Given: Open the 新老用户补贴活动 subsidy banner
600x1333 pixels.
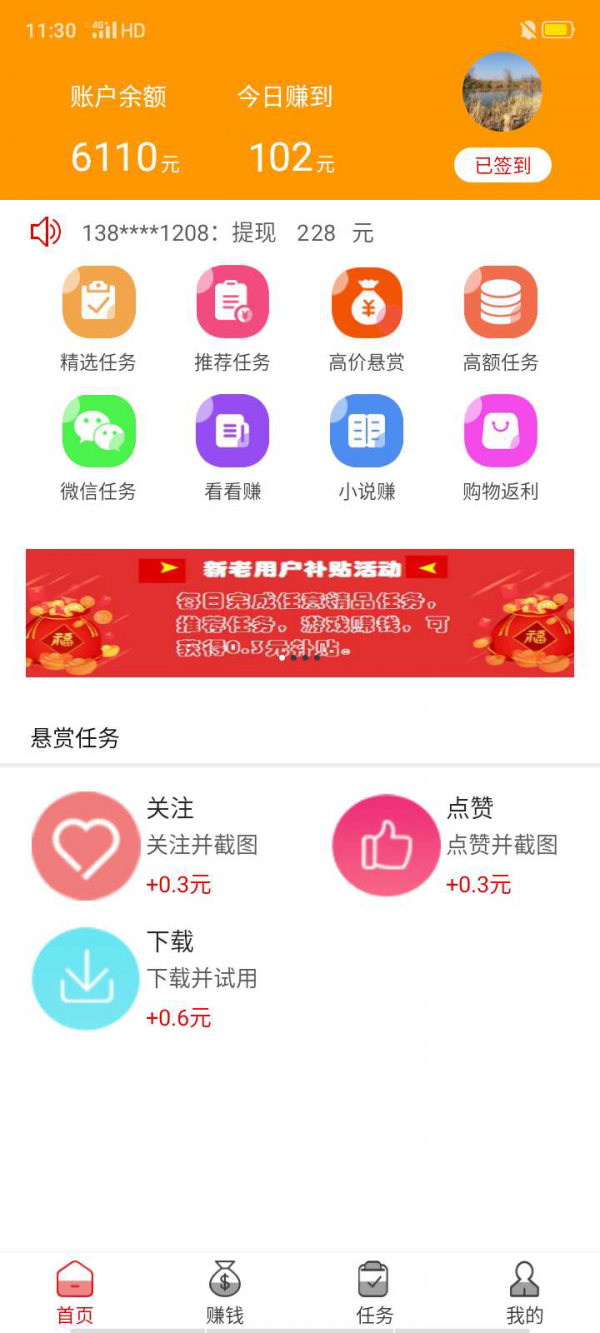Looking at the screenshot, I should click(300, 613).
